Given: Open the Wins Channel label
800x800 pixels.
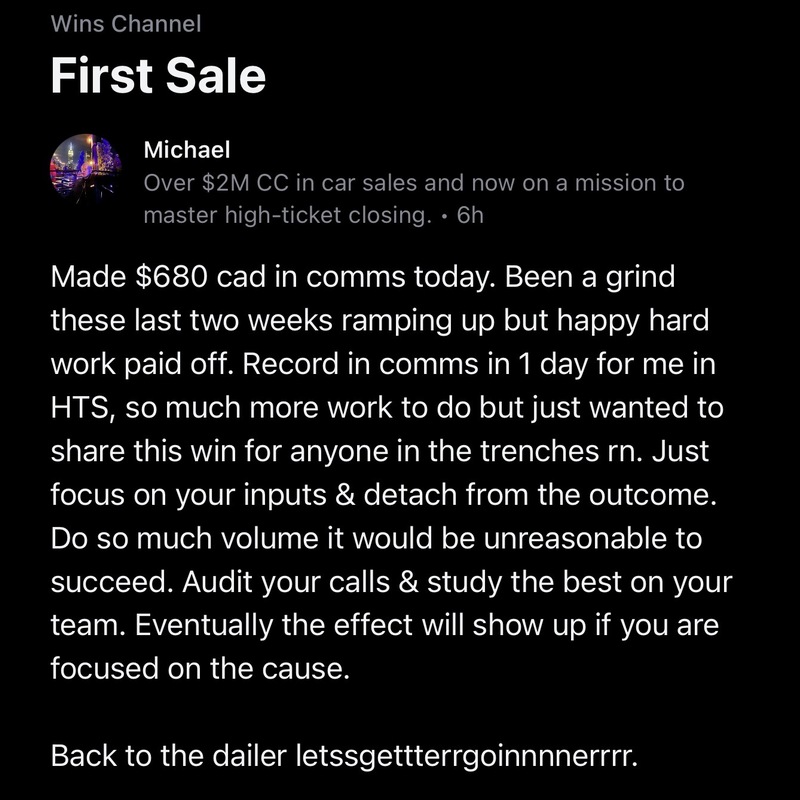Looking at the screenshot, I should coord(125,24).
